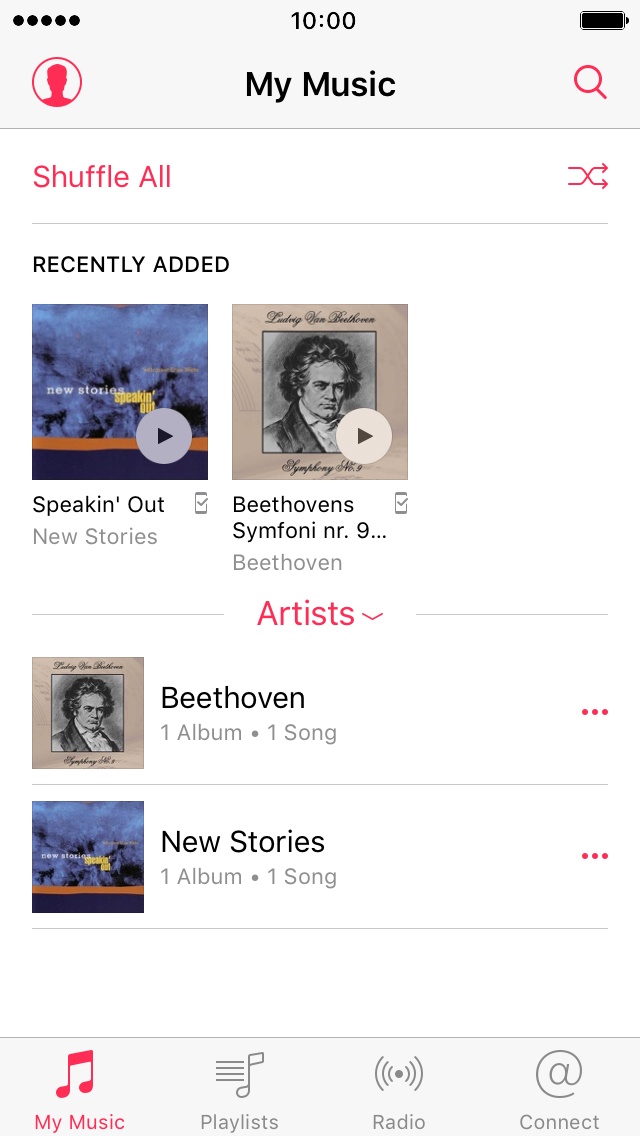The image size is (640, 1136).
Task: Switch to the My Music tab
Action: [79, 1088]
